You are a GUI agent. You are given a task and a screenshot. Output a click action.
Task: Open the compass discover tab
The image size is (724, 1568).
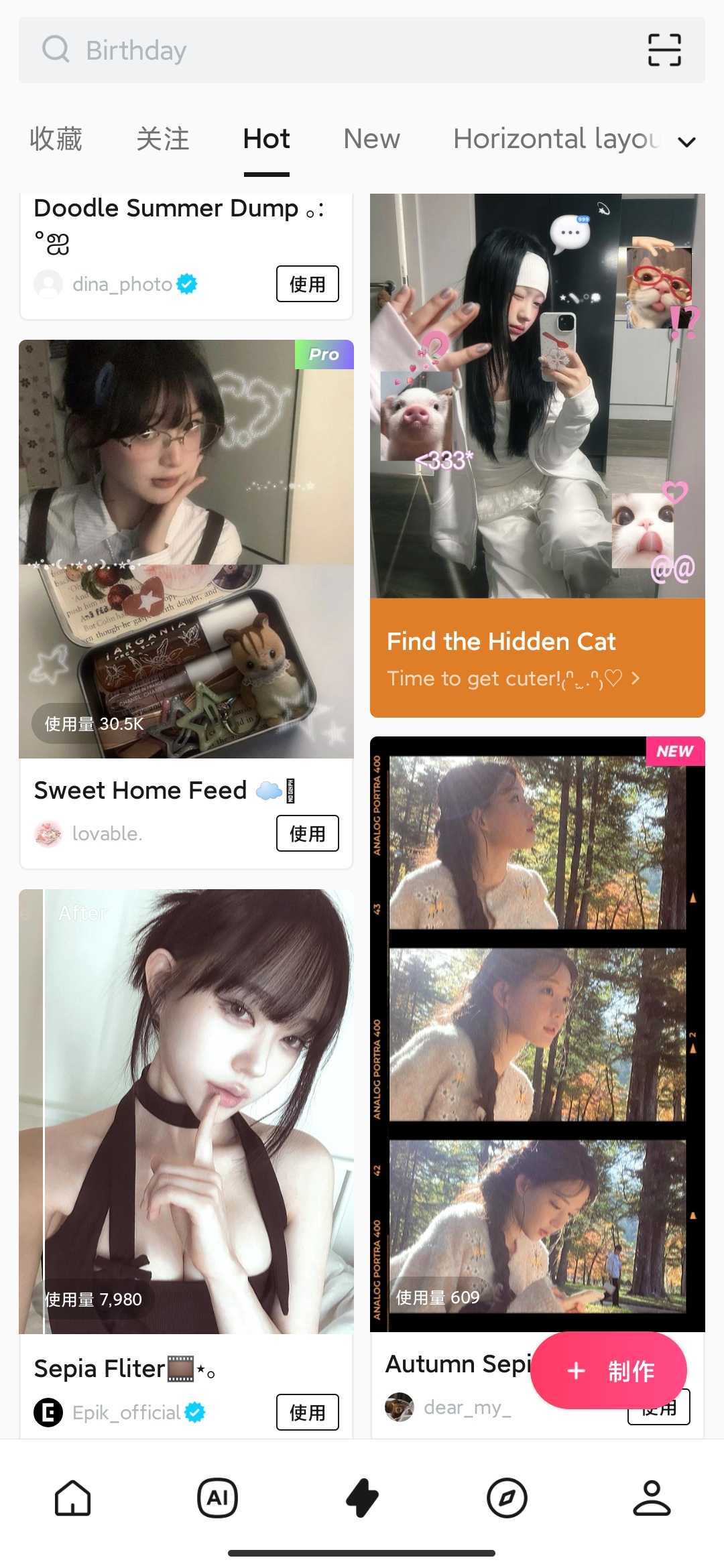(507, 1498)
